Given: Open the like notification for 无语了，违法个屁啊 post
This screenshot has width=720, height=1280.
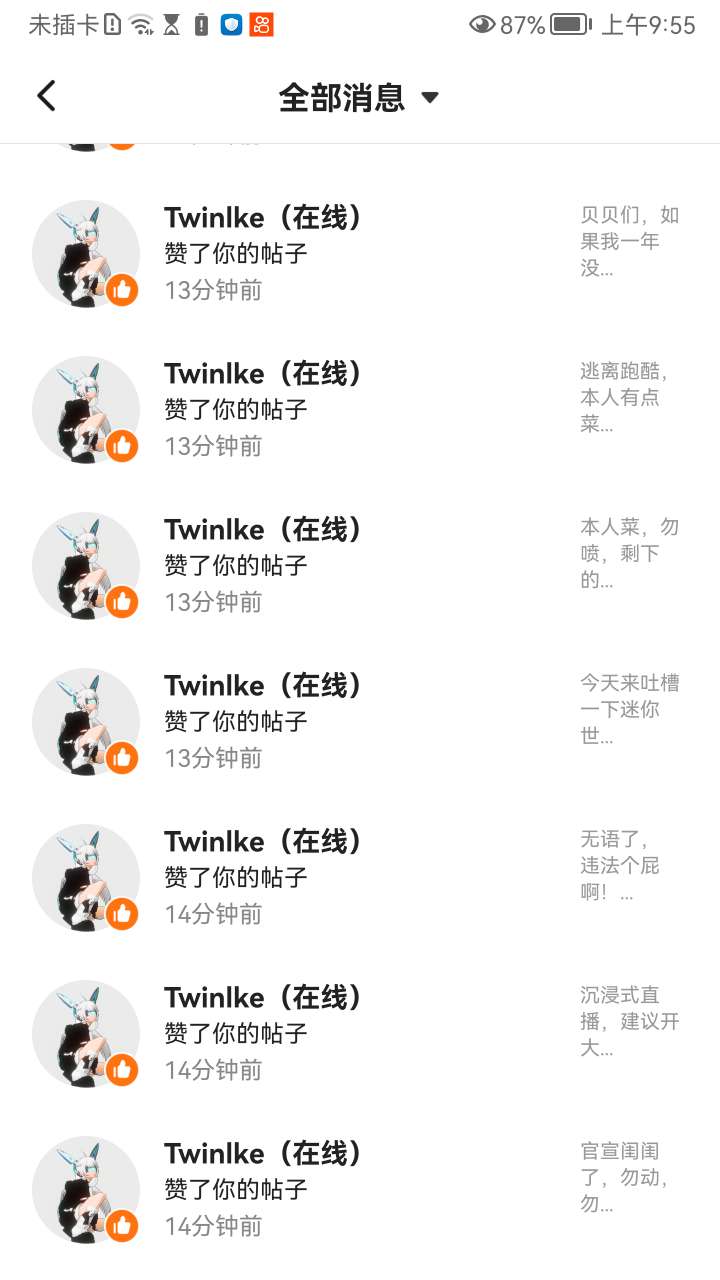Looking at the screenshot, I should (x=360, y=878).
